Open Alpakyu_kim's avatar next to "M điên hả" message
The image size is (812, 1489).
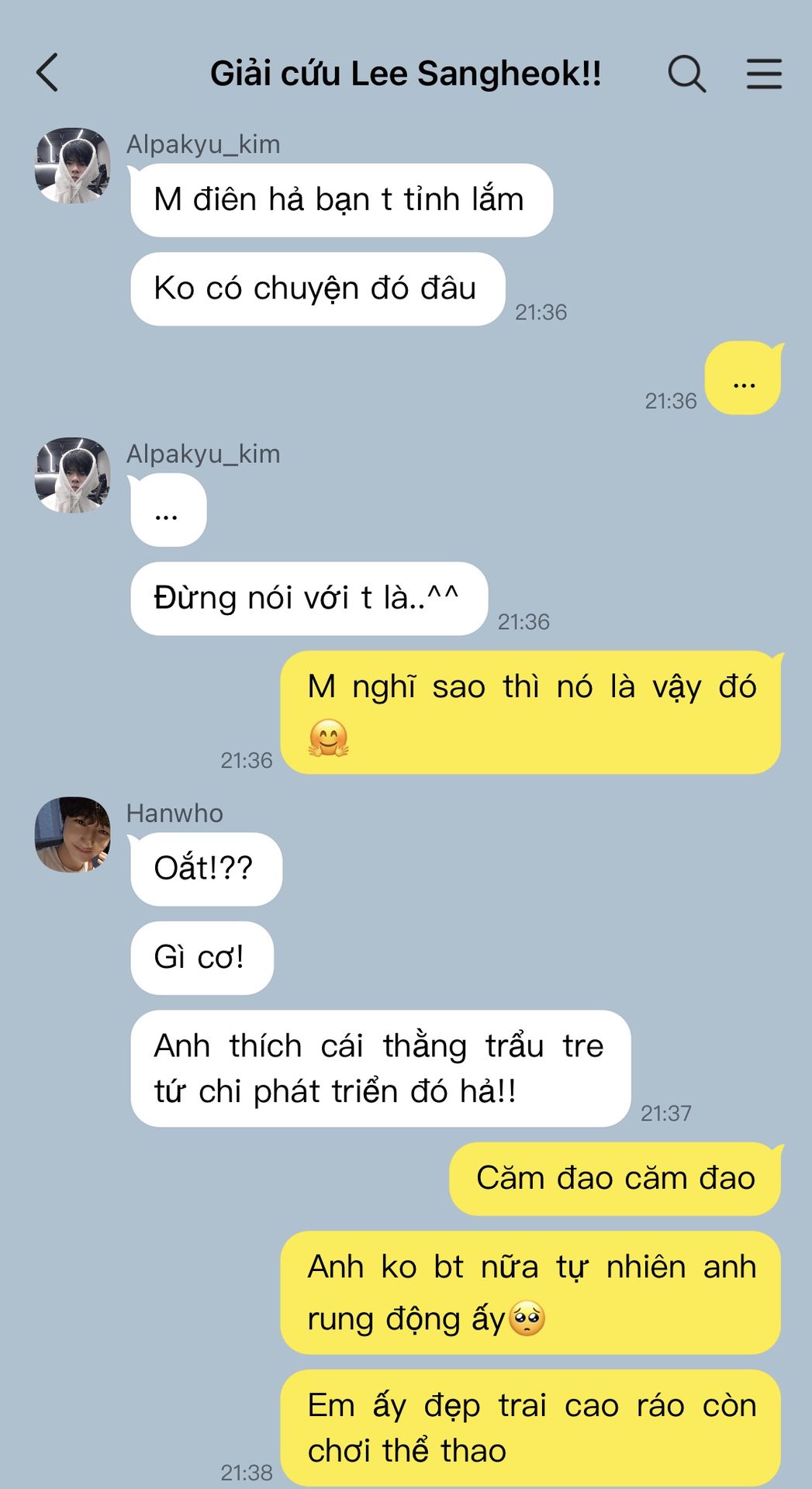[x=73, y=166]
